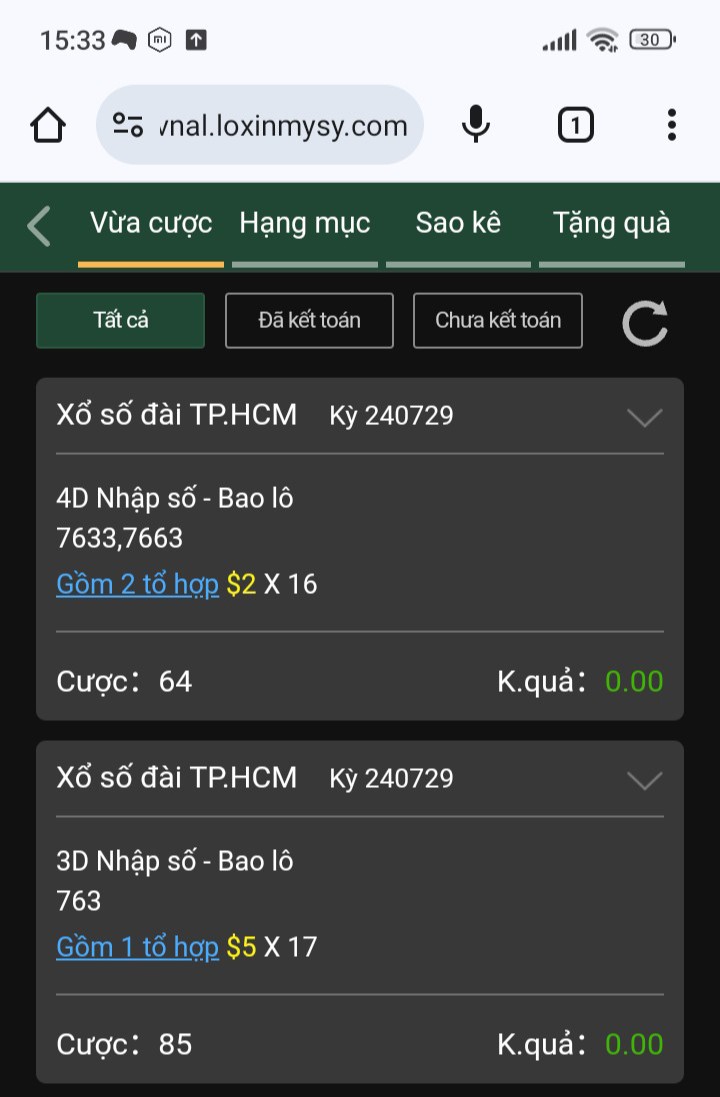Open the Sao kê tab
The image size is (720, 1097).
click(458, 224)
